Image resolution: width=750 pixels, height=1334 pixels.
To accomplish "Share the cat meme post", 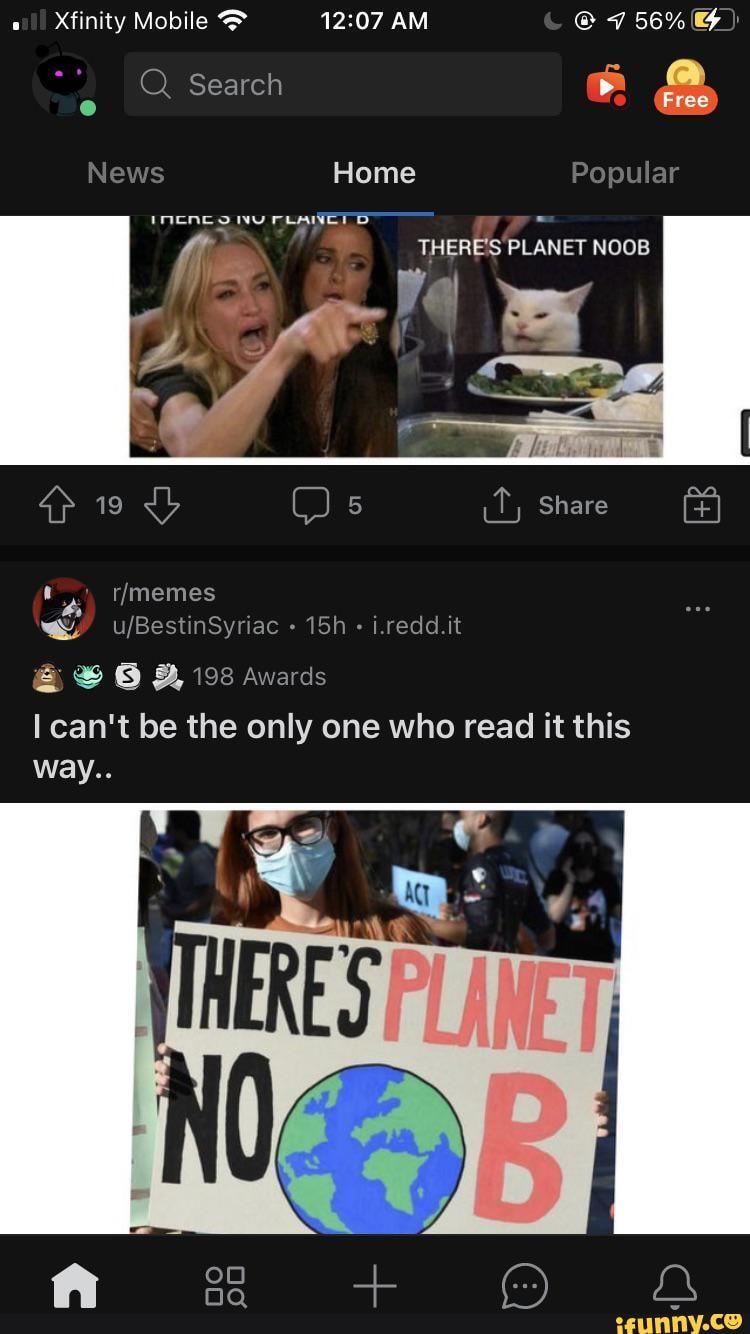I will coord(546,506).
